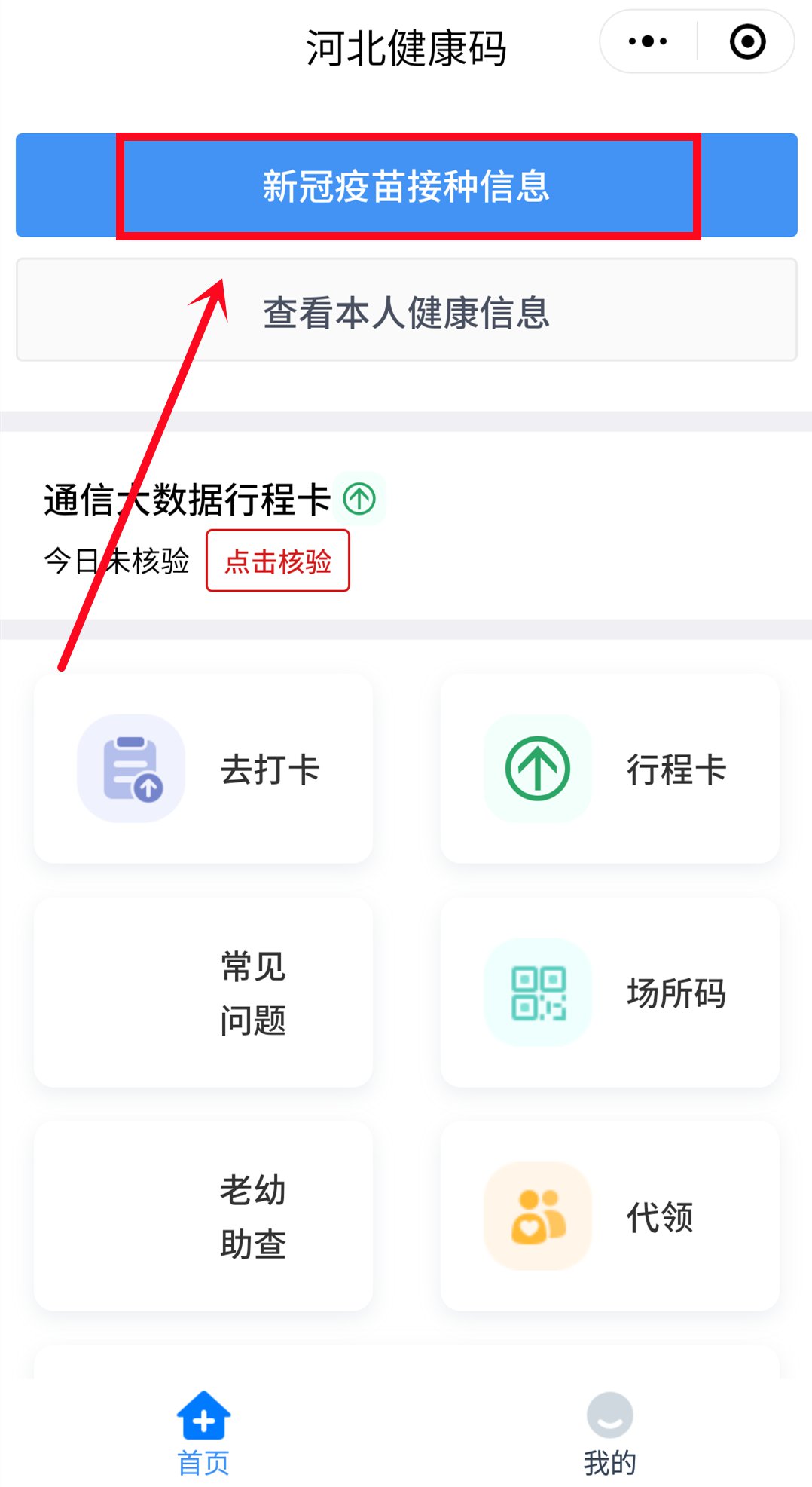Tap 点击核验 to verify the travel card
The image size is (812, 1487).
point(278,561)
